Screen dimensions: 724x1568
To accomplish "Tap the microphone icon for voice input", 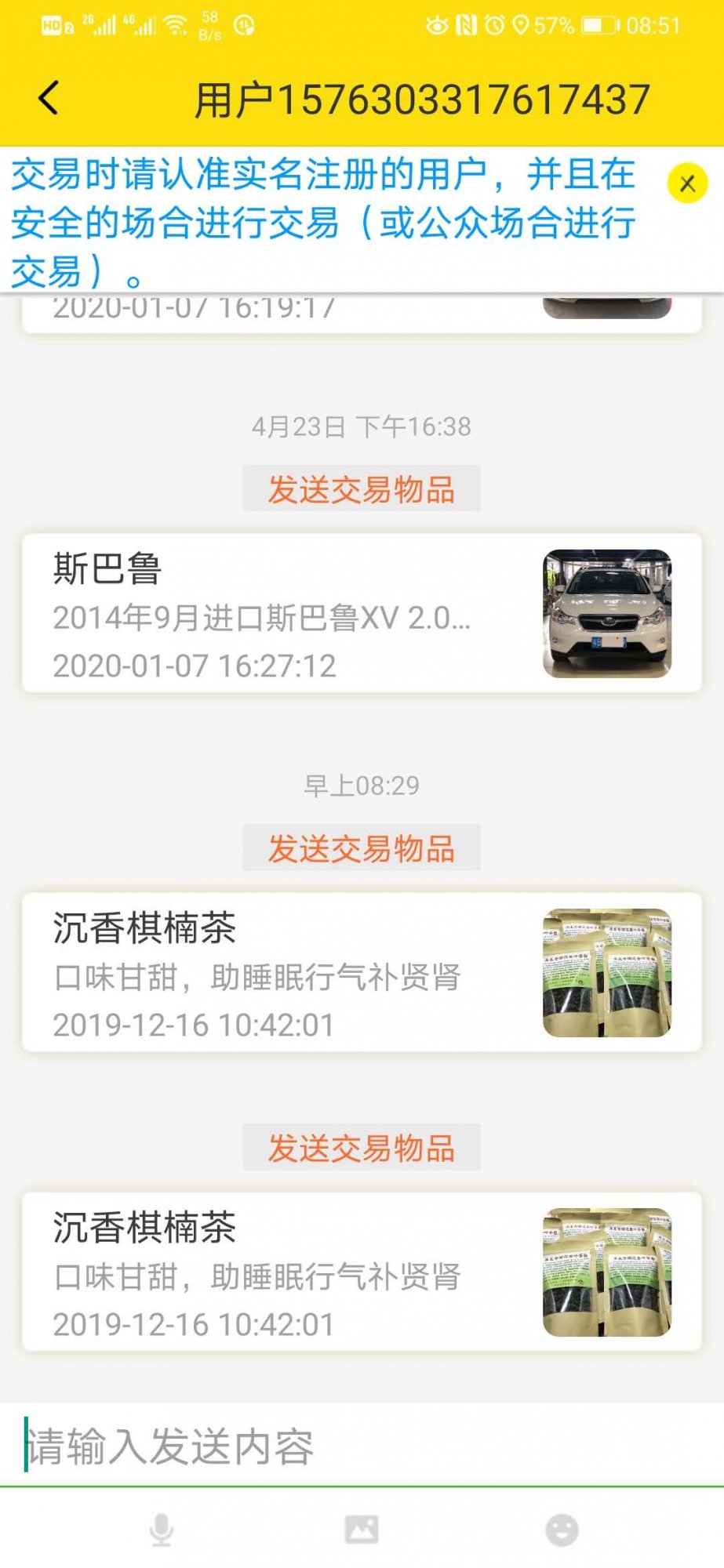I will pyautogui.click(x=162, y=1530).
